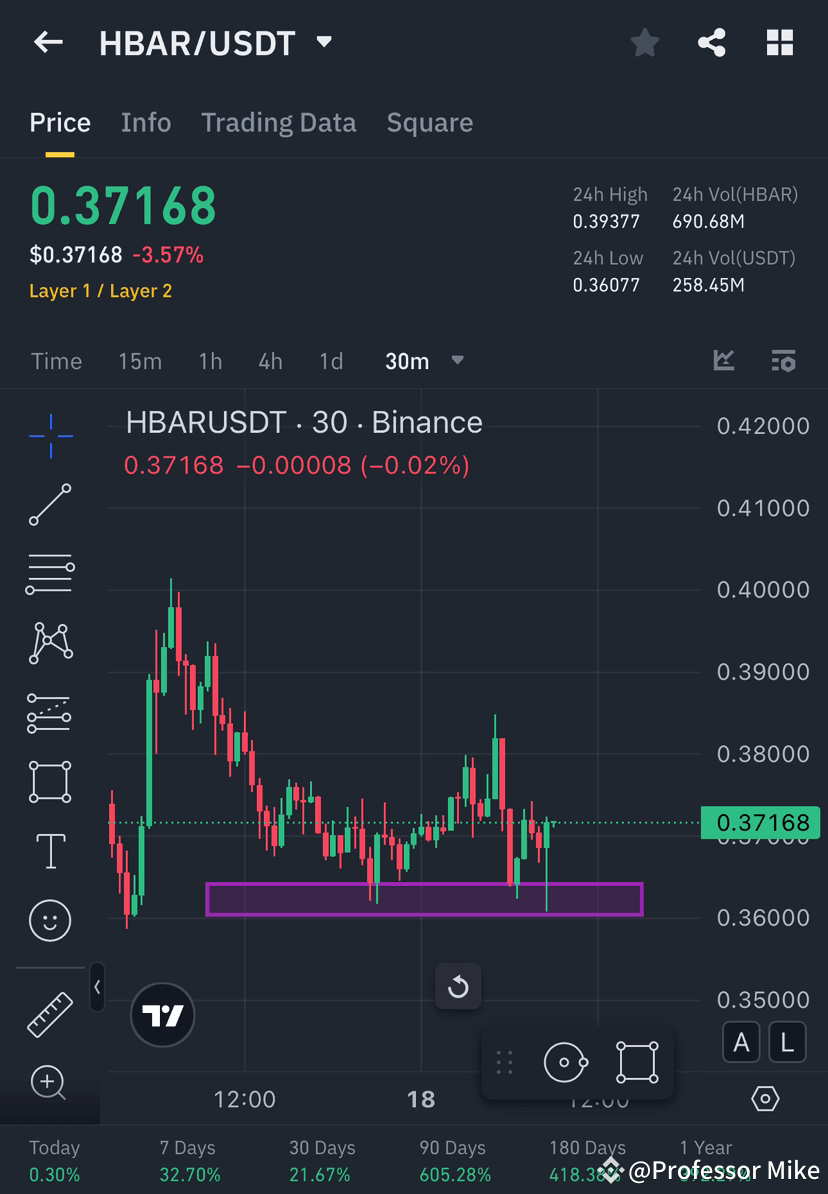828x1194 pixels.
Task: Select the text annotation tool
Action: tap(50, 850)
